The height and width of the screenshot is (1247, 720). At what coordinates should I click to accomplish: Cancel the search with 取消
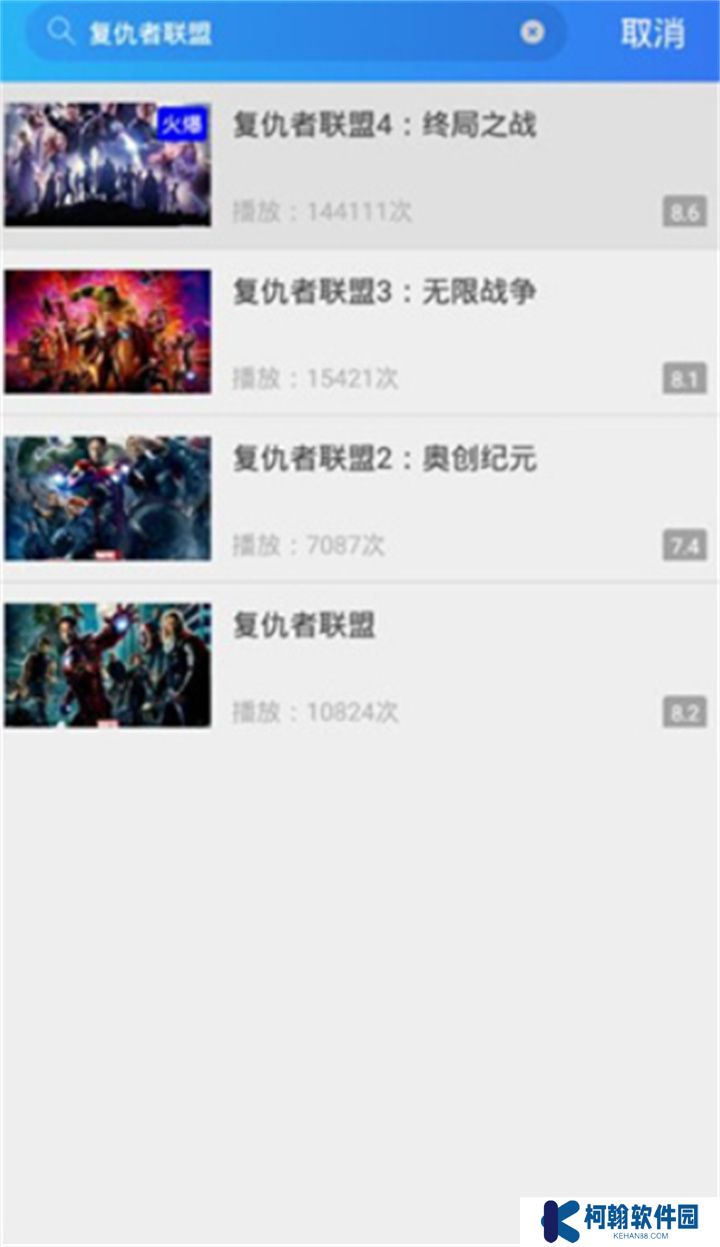coord(653,33)
